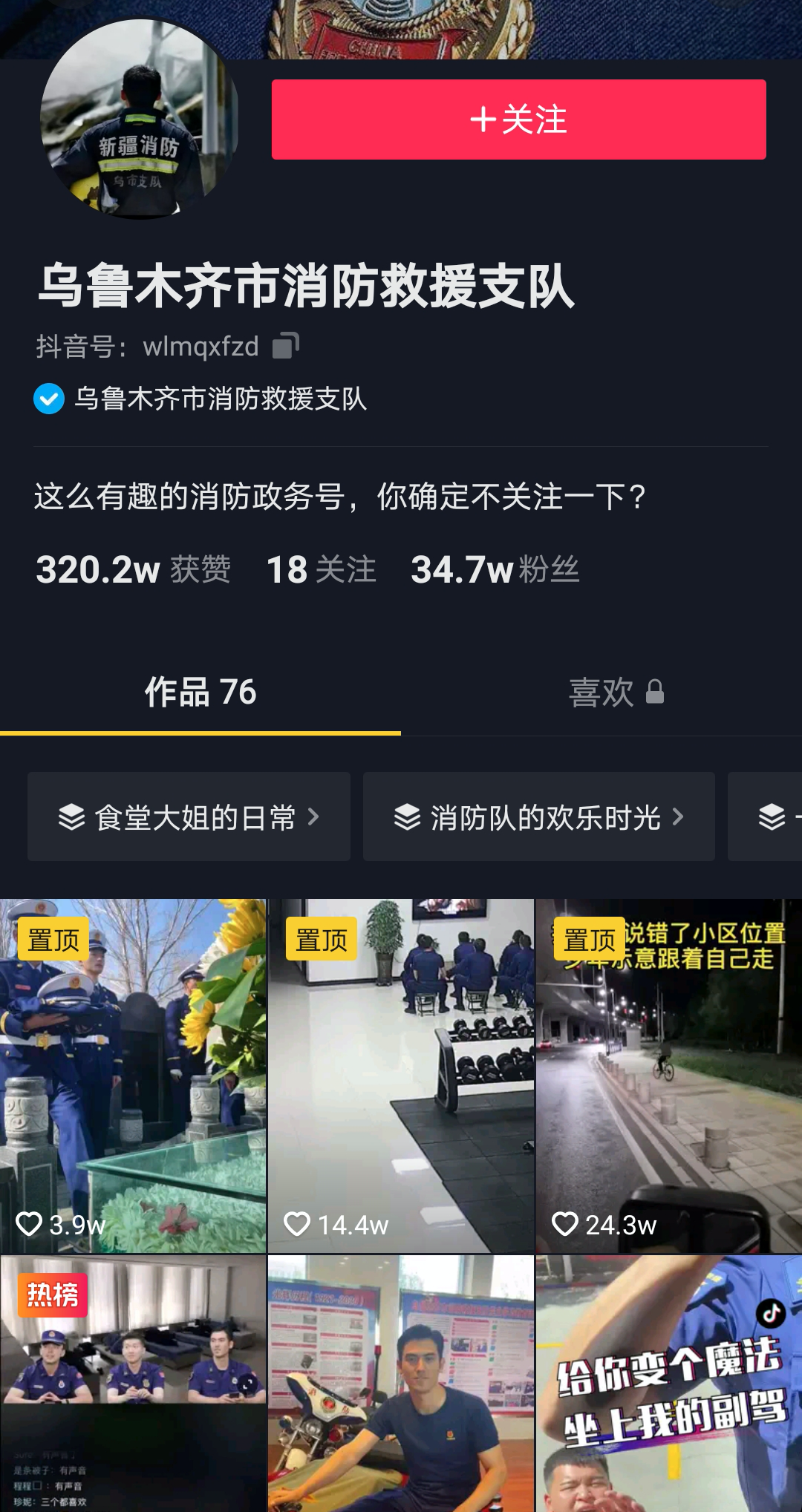Follow 乌鲁木齐市消防救援支队 with the 关注 button
The image size is (802, 1512).
pos(518,120)
